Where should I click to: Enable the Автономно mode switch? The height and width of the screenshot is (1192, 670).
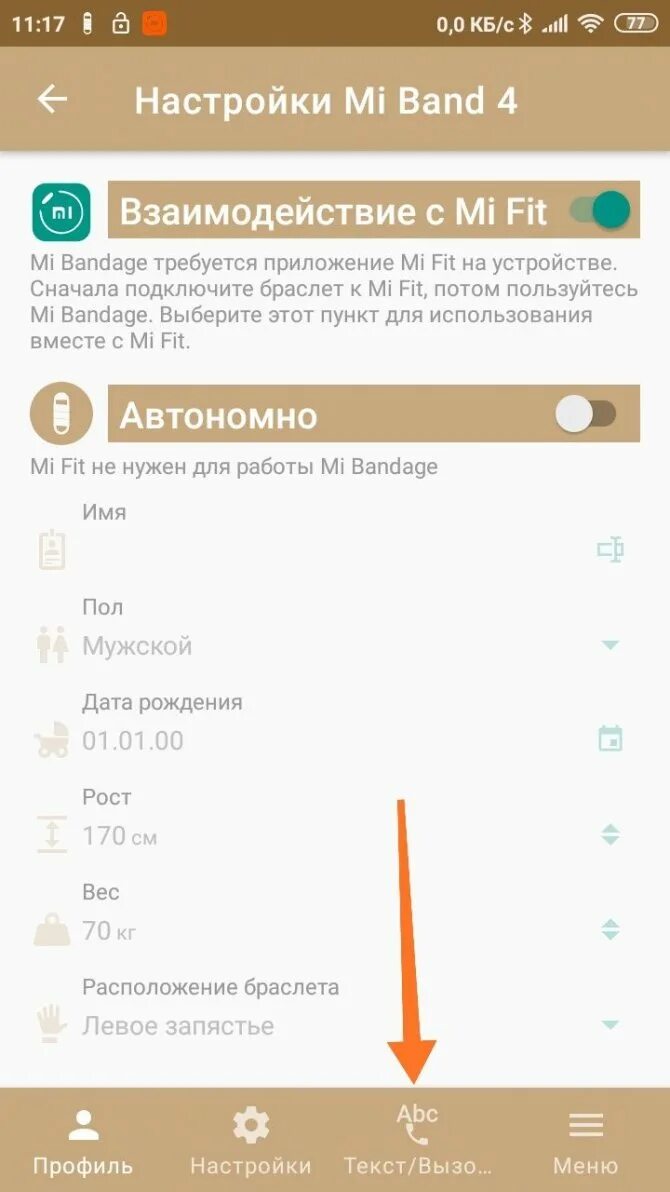[x=586, y=414]
